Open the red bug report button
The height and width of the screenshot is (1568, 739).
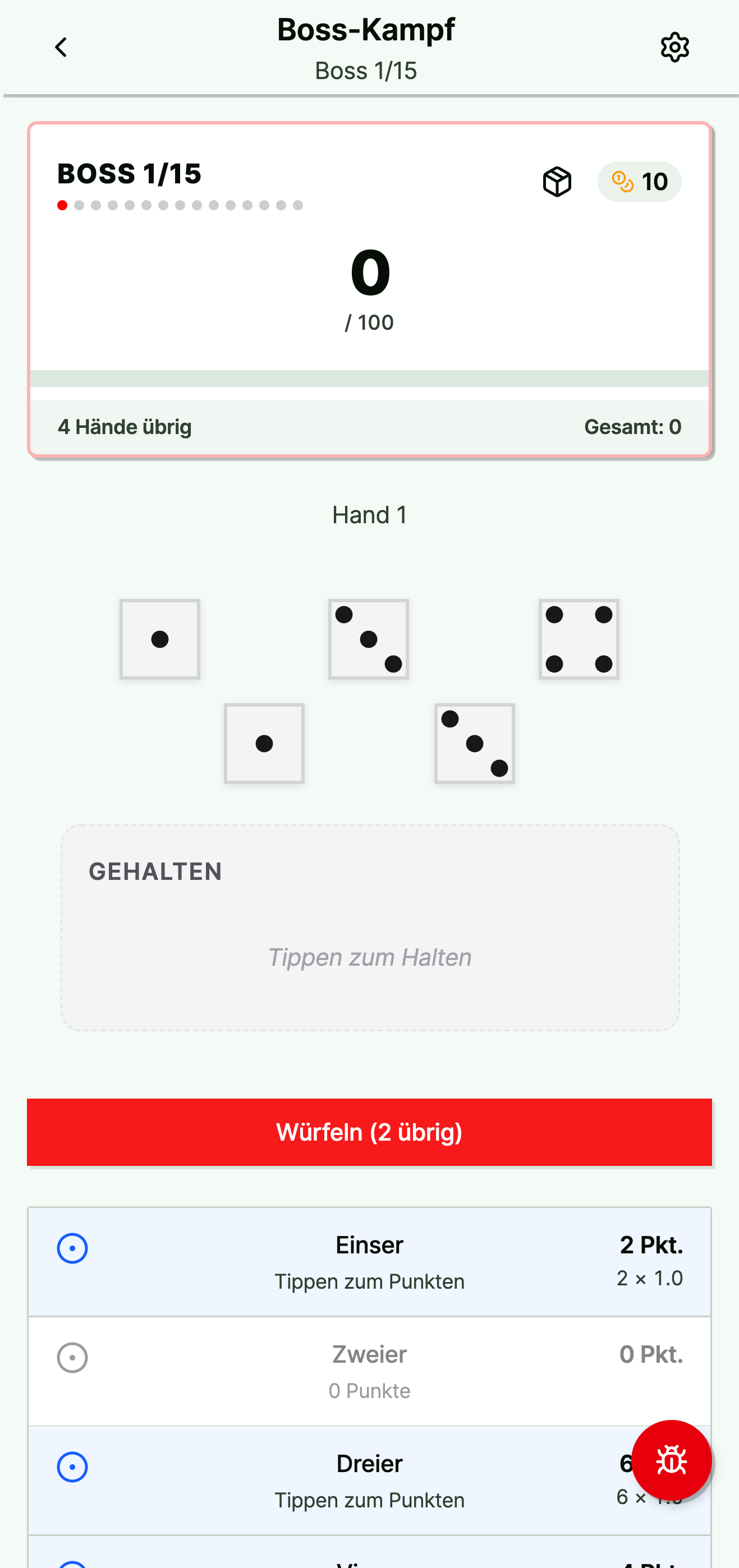pos(671,1460)
